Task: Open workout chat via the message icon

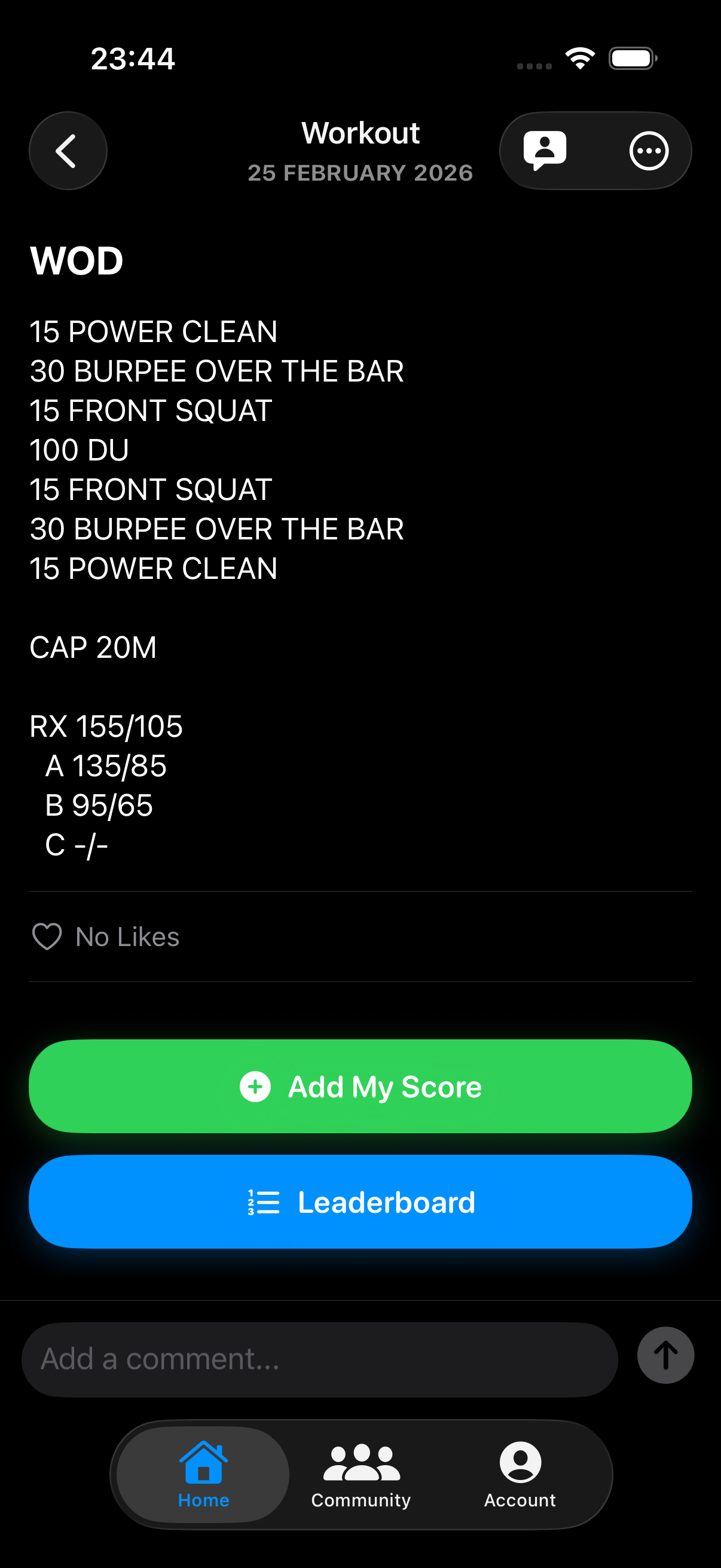Action: click(545, 150)
